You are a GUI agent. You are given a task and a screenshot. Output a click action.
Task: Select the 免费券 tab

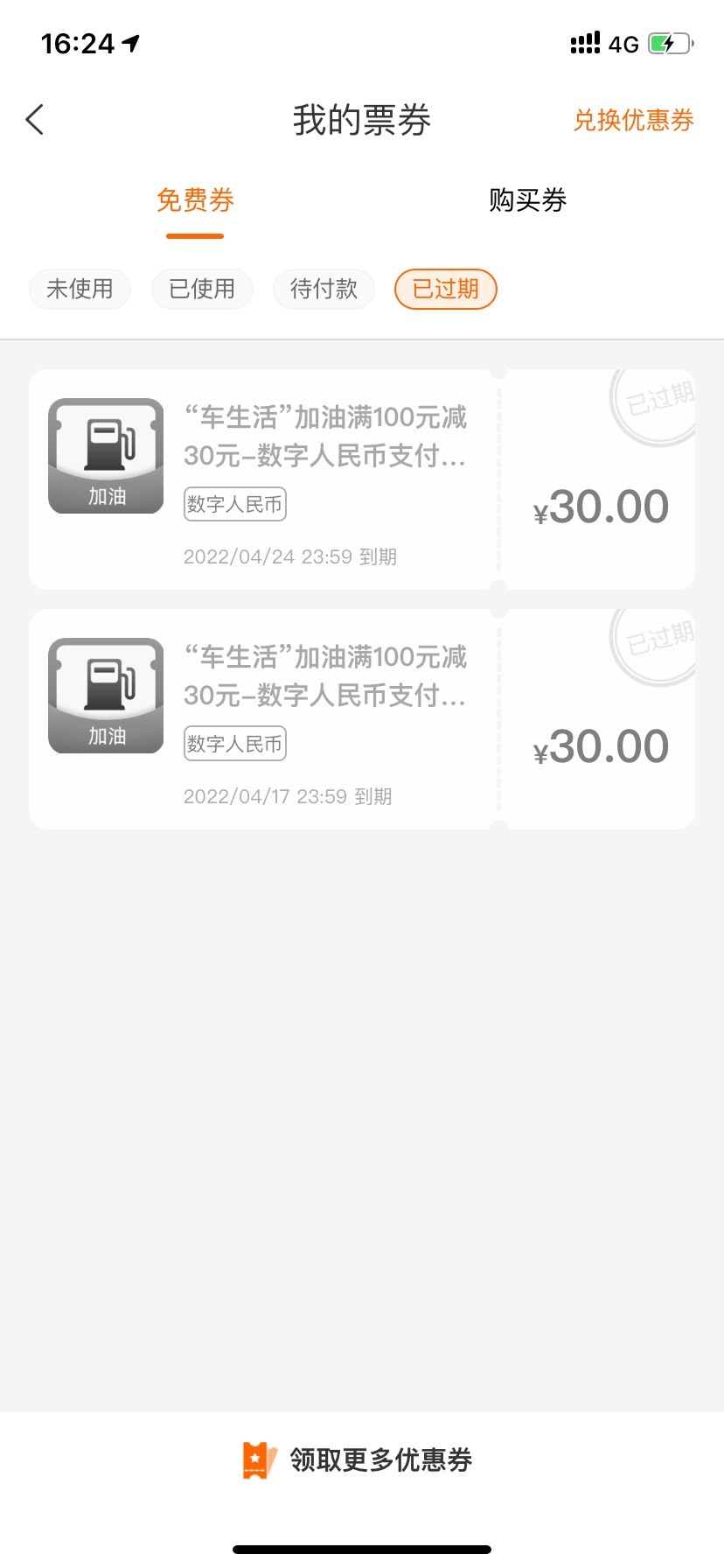click(195, 200)
